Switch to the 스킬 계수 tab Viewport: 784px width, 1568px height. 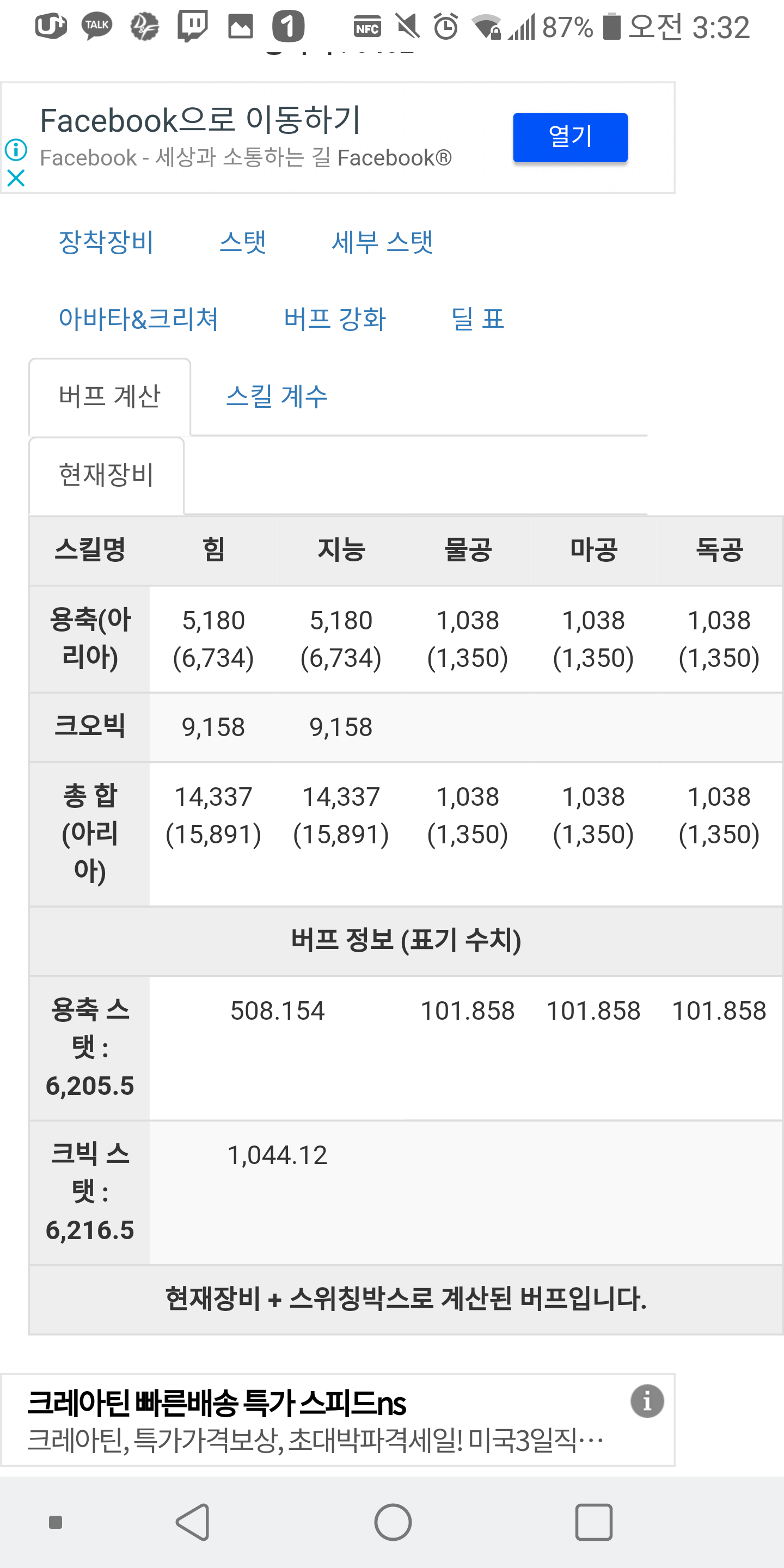tap(277, 396)
